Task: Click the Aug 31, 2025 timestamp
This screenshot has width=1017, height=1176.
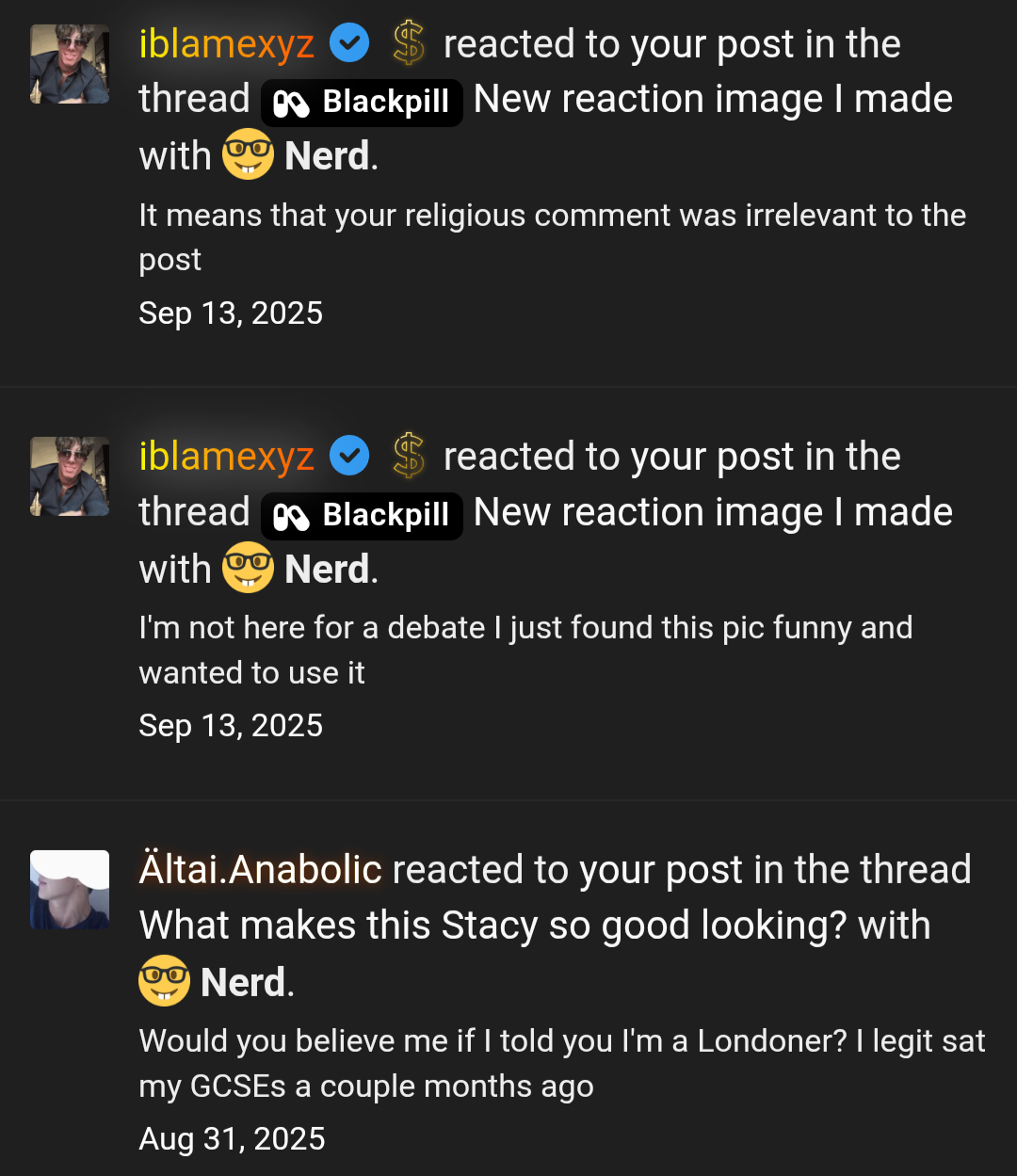Action: [x=232, y=1138]
